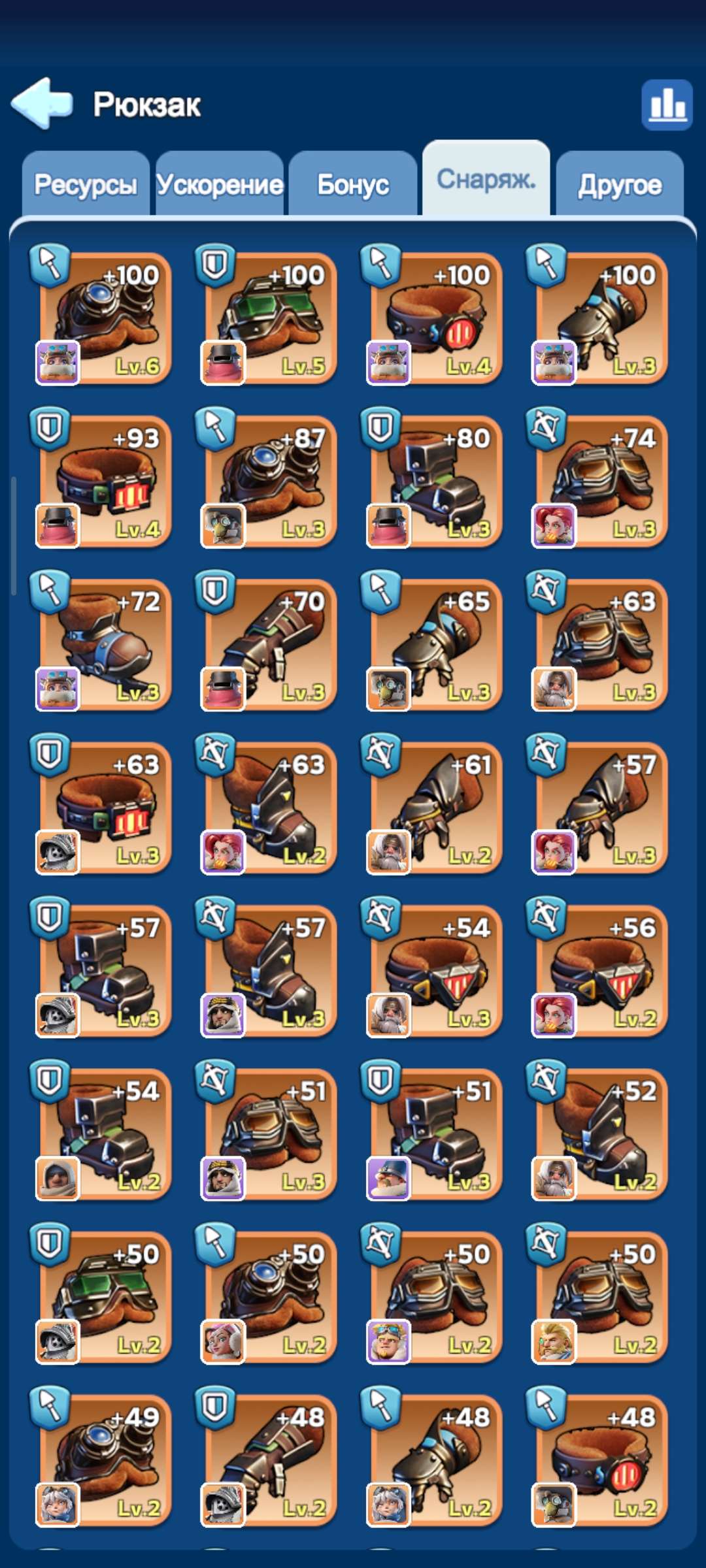Open the statistics chart icon
The height and width of the screenshot is (1568, 706).
[667, 105]
